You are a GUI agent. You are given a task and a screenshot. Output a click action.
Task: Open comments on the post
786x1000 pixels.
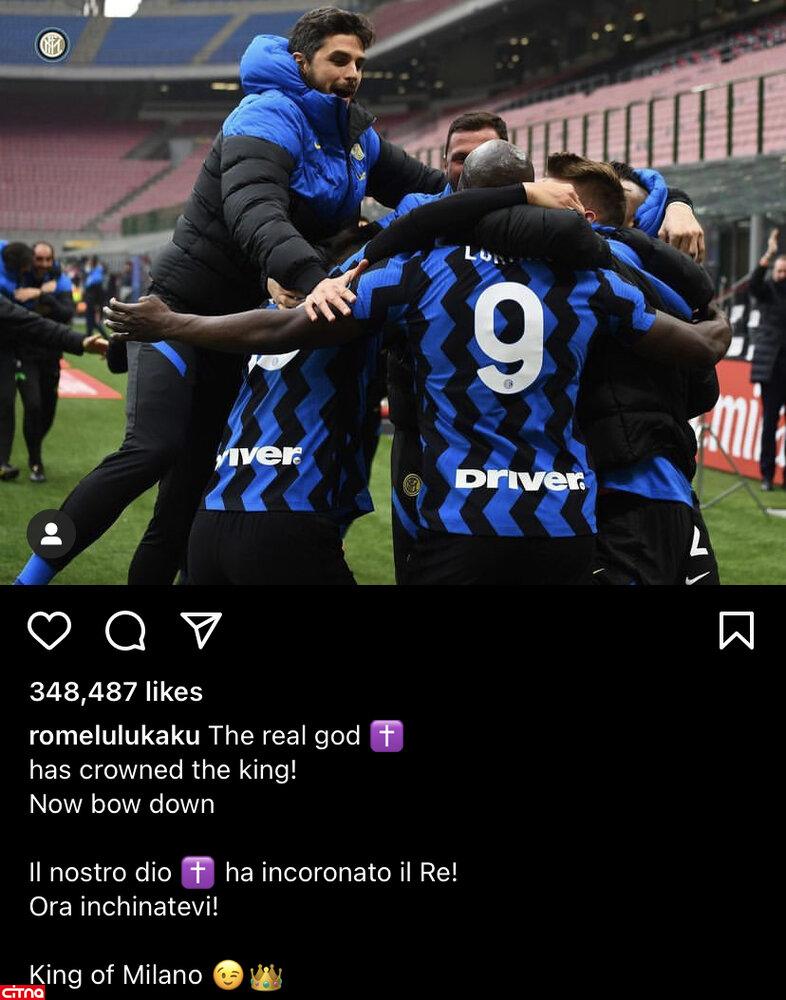click(x=125, y=631)
